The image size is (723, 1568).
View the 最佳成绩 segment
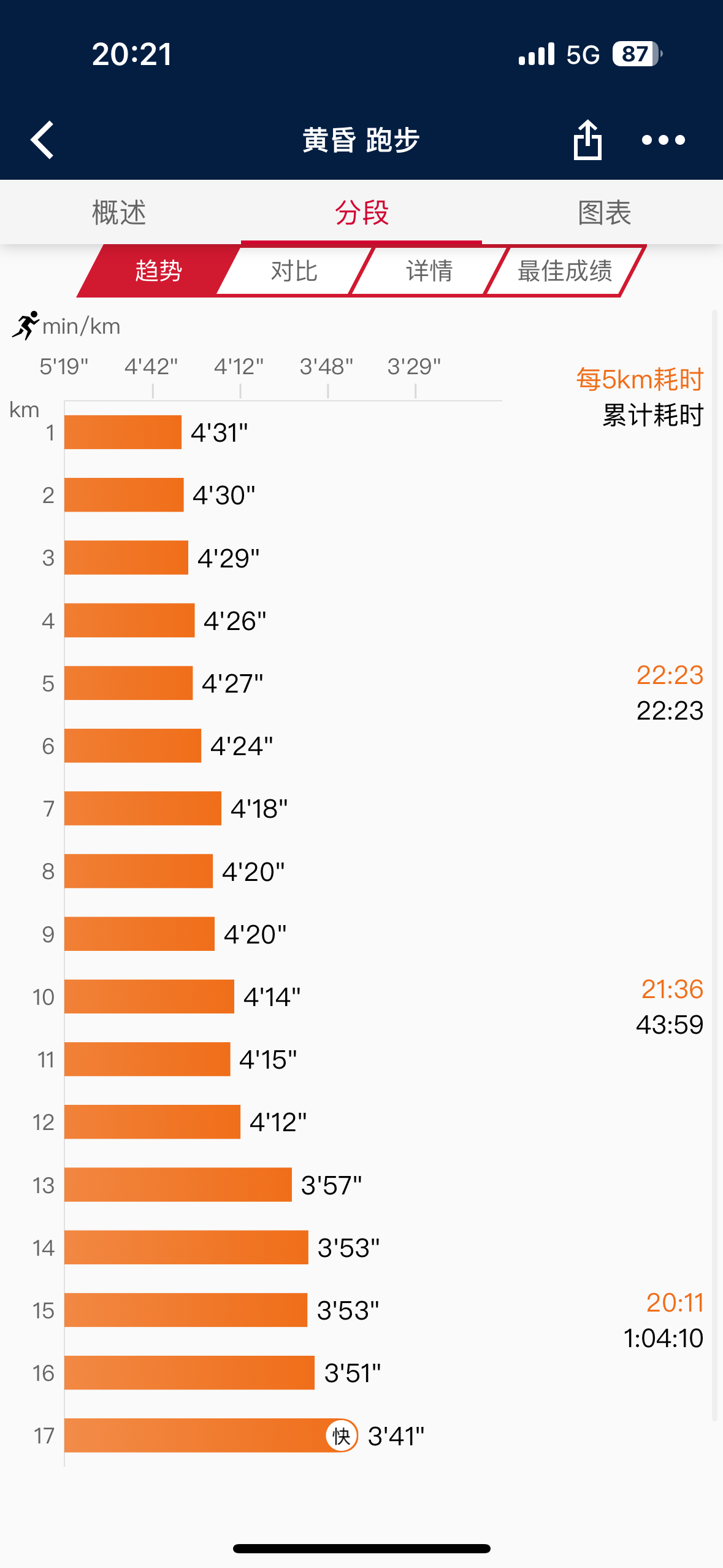coord(565,271)
